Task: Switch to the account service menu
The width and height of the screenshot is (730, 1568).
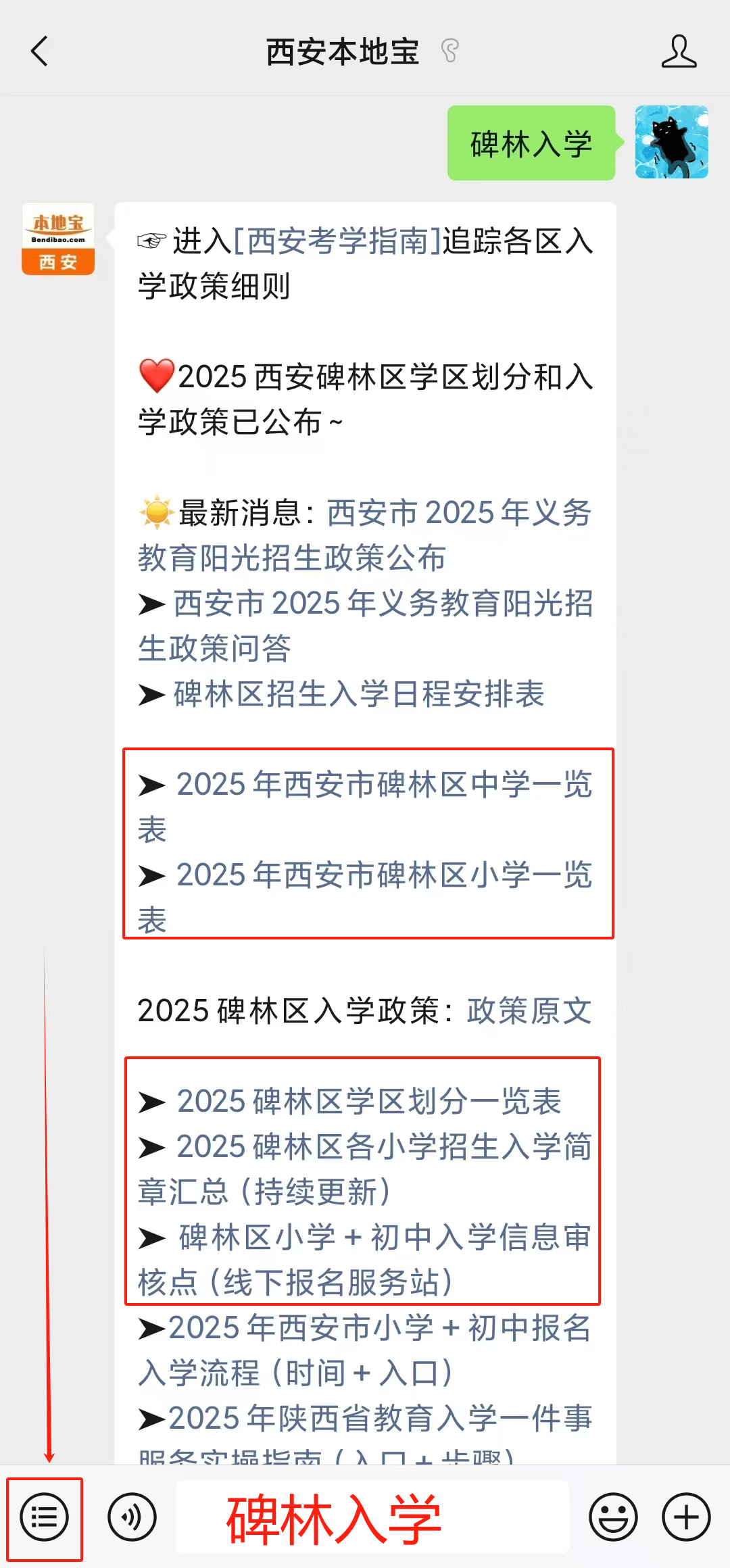Action: coord(45,1517)
